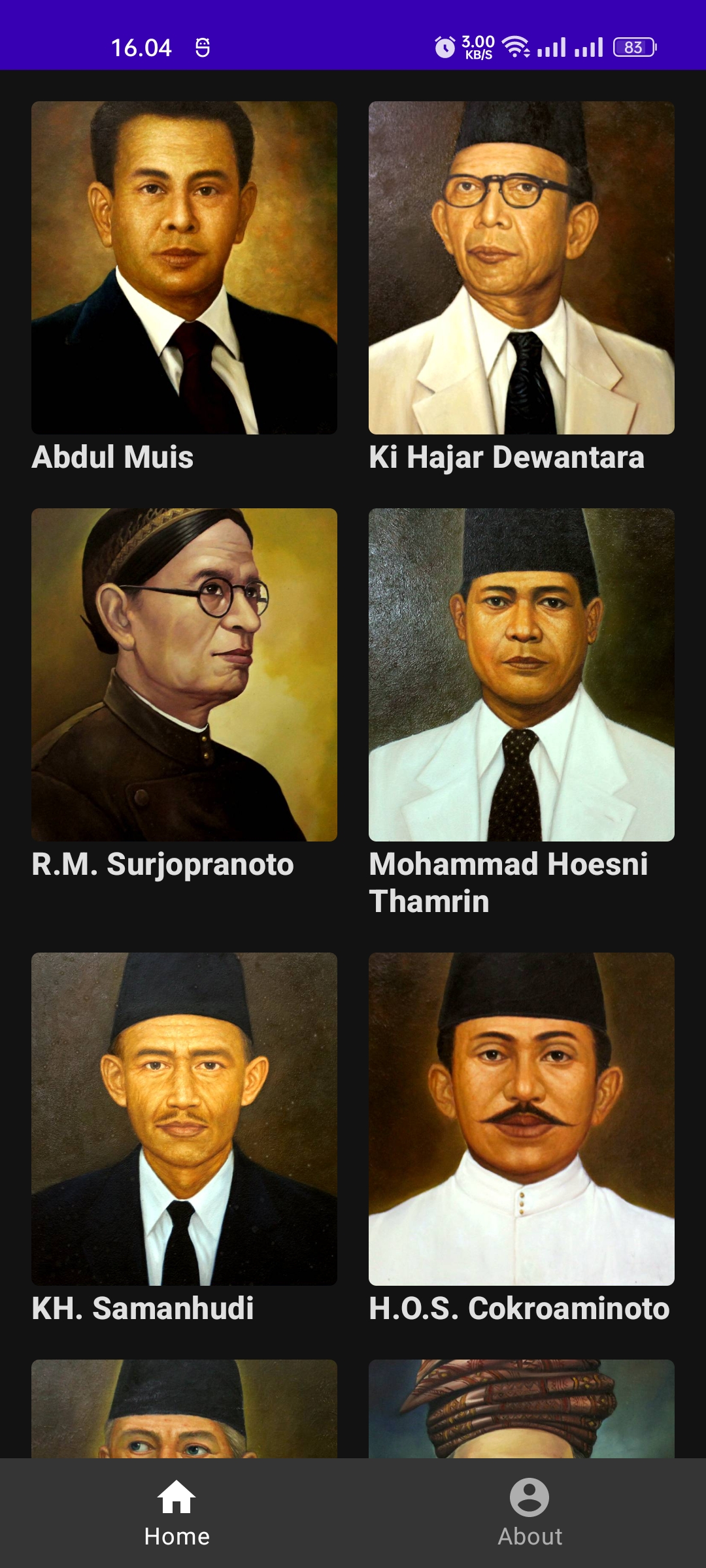Open the Ki Hajar Dewantara card
706x1568 pixels.
coord(522,287)
